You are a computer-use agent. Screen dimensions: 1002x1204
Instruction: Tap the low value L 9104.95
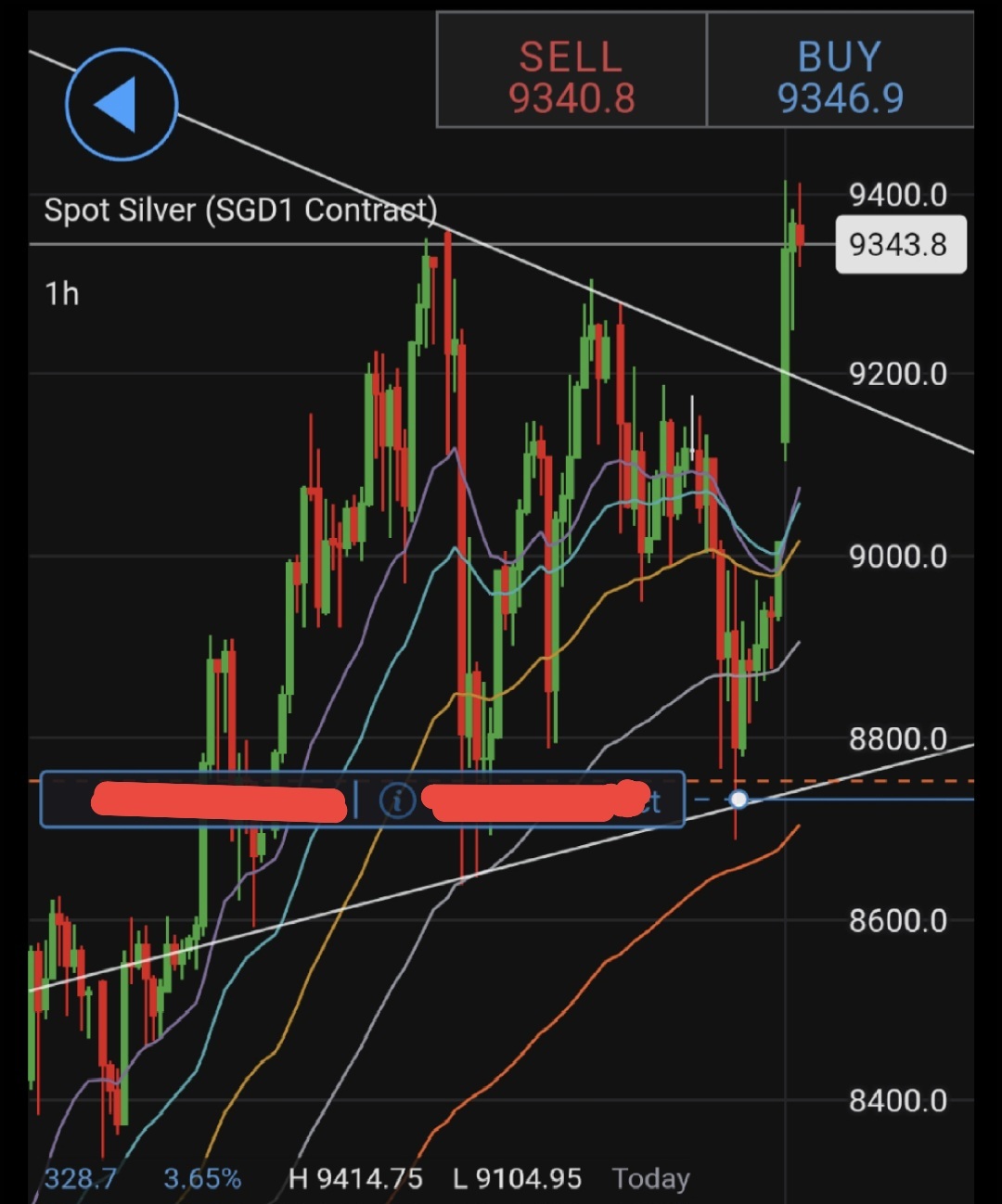[x=516, y=1177]
